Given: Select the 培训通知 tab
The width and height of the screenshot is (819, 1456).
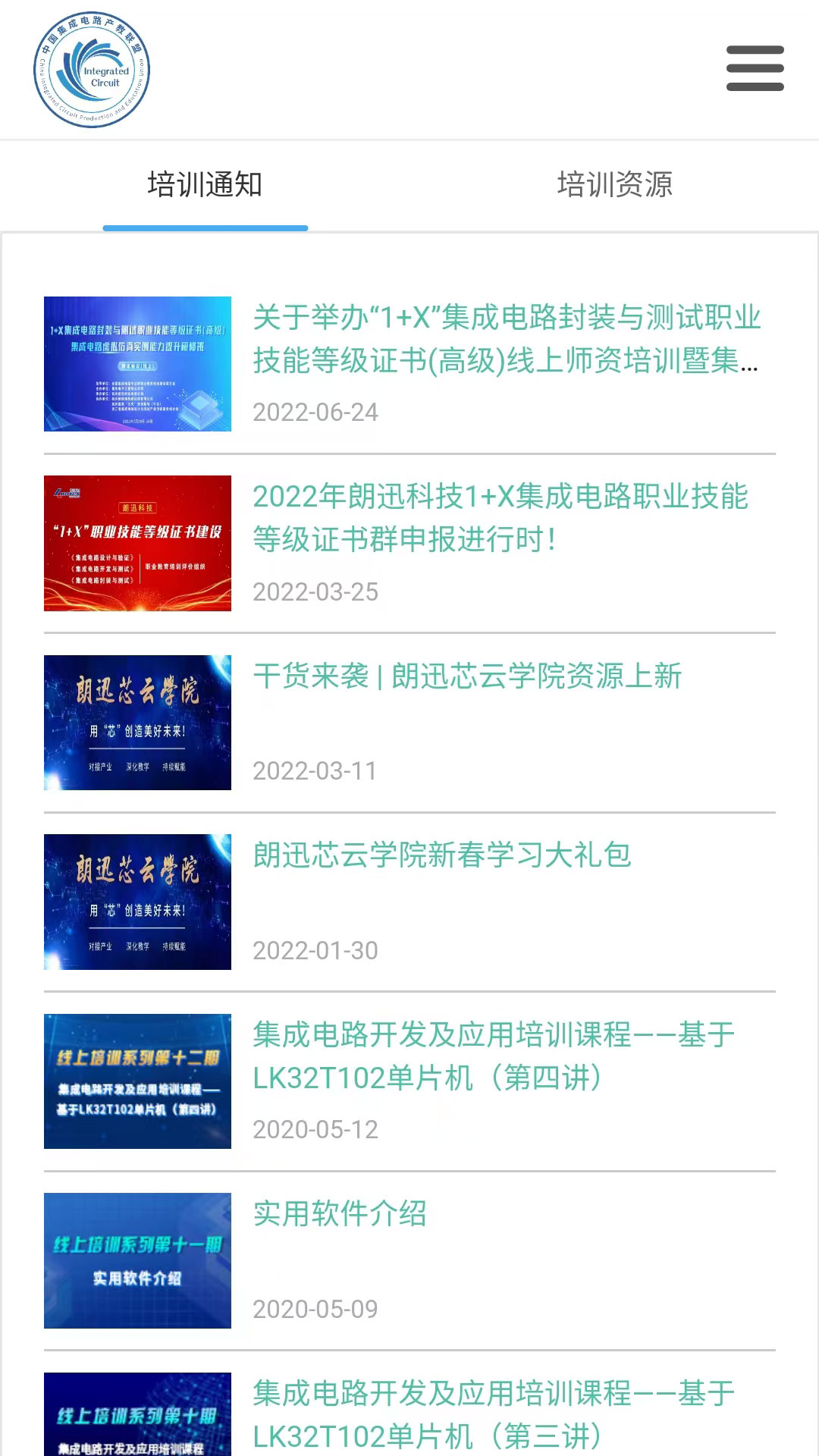Looking at the screenshot, I should click(205, 185).
